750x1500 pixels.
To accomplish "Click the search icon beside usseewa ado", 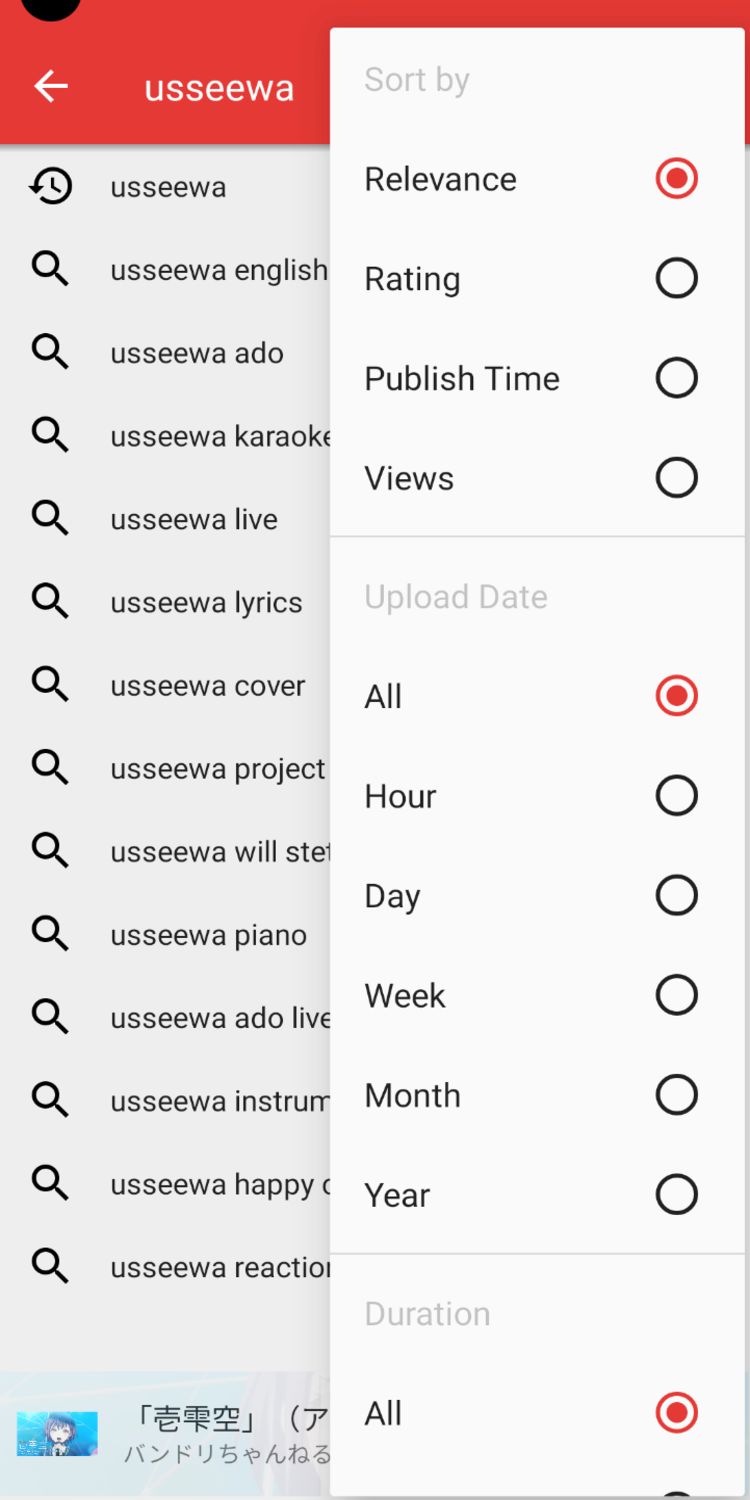I will pos(50,352).
